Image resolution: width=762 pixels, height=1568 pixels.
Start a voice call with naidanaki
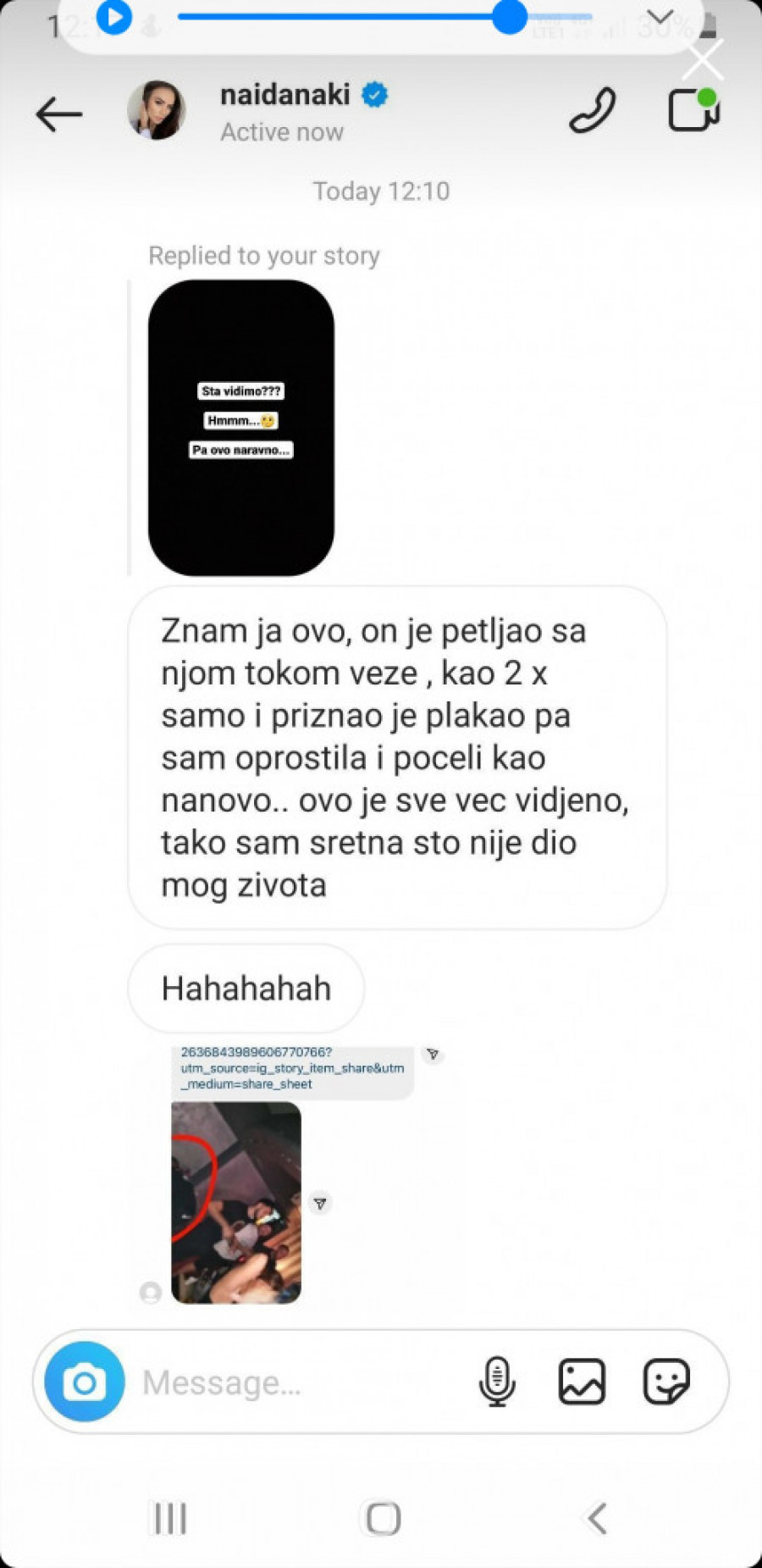click(x=592, y=110)
